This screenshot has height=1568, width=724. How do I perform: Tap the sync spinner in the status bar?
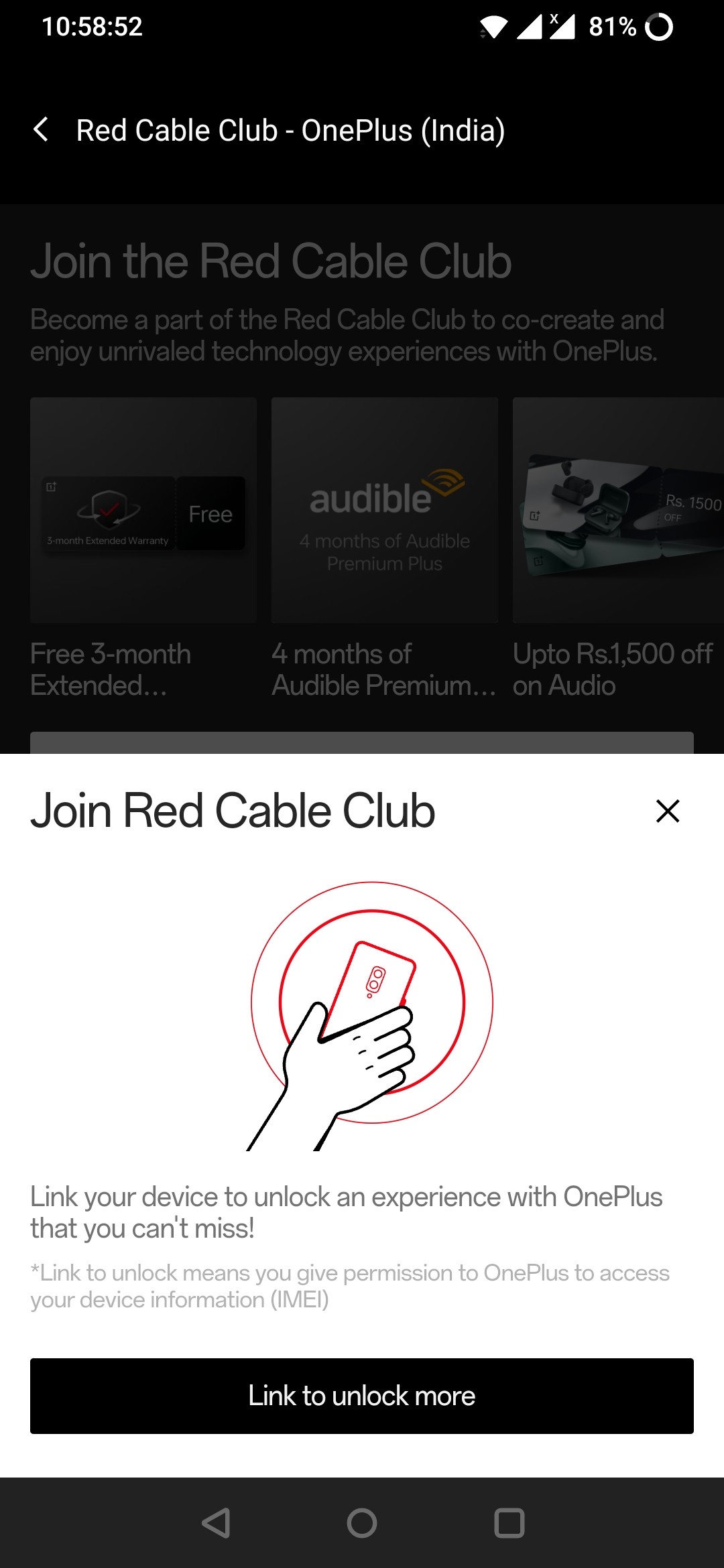(658, 27)
